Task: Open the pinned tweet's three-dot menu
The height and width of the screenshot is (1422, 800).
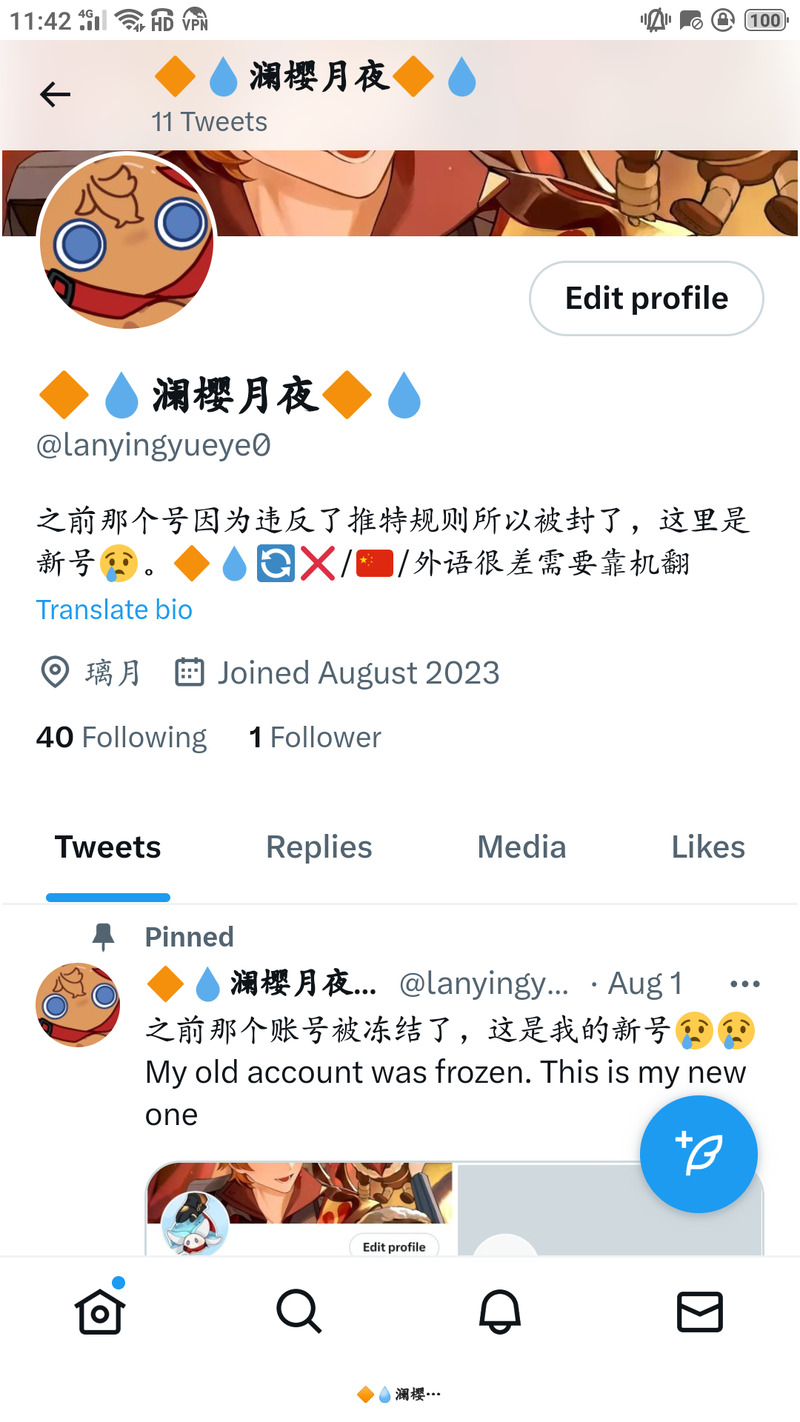Action: tap(745, 984)
